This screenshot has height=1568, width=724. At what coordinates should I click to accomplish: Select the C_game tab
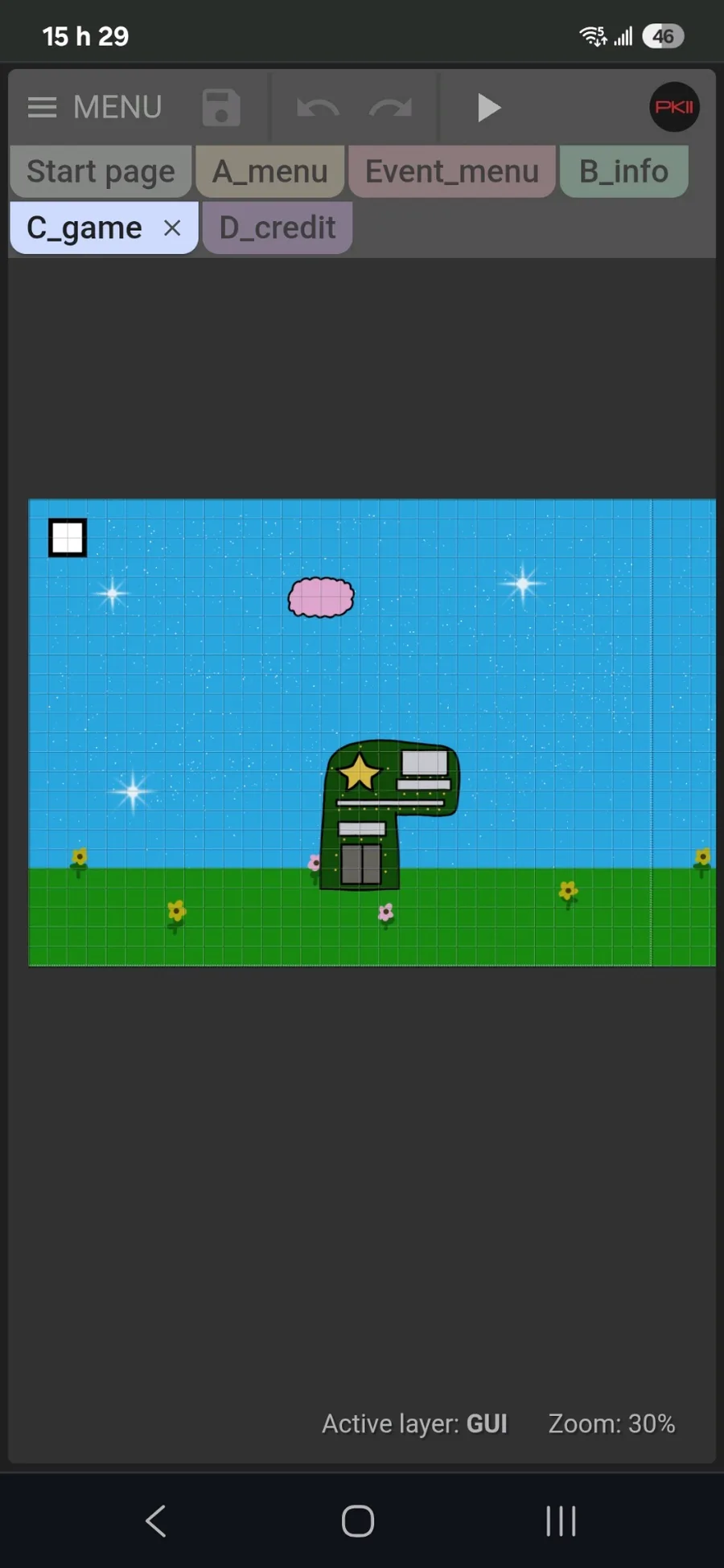pyautogui.click(x=84, y=228)
